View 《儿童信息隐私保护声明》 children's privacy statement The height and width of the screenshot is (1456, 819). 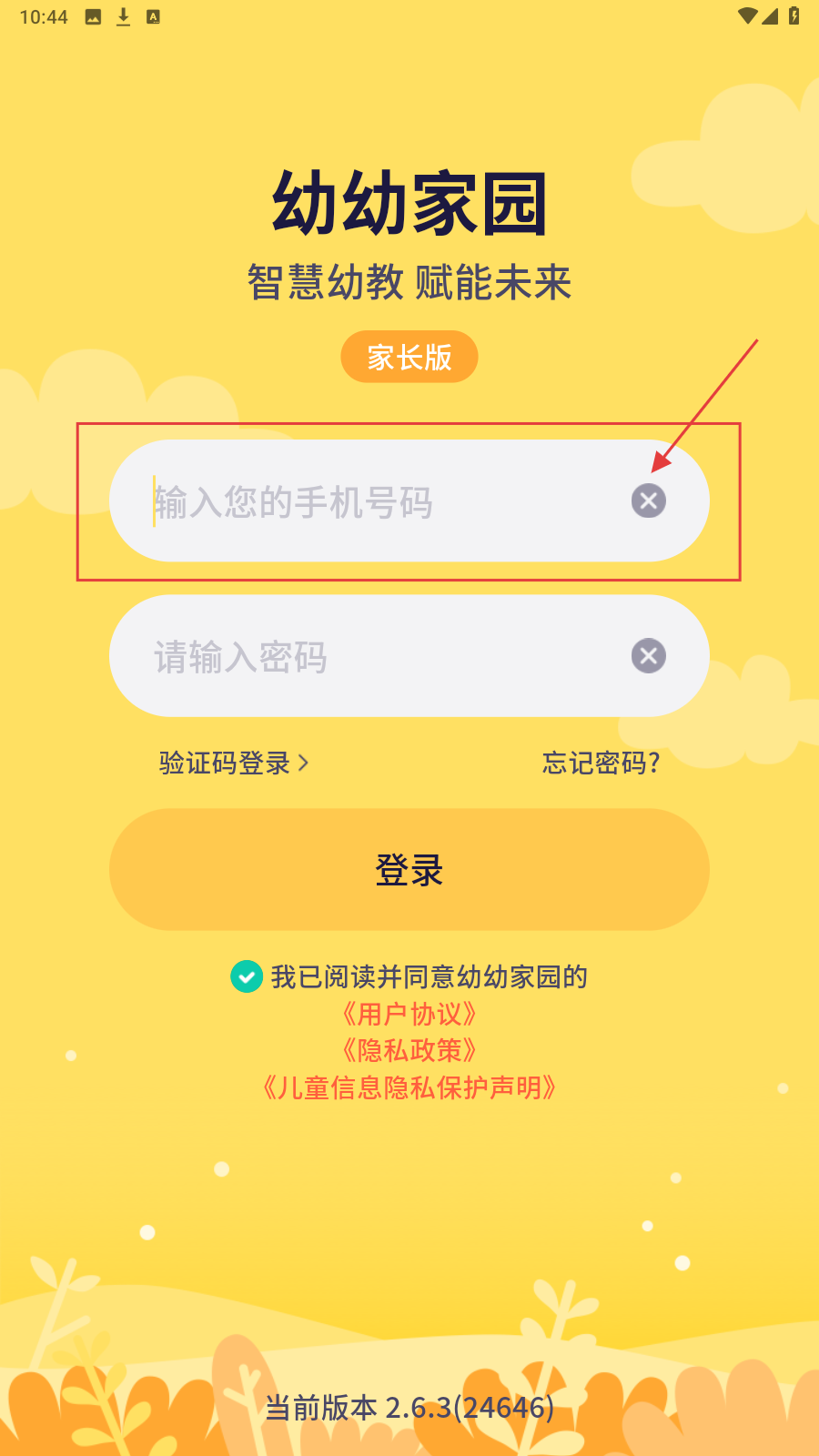409,1087
